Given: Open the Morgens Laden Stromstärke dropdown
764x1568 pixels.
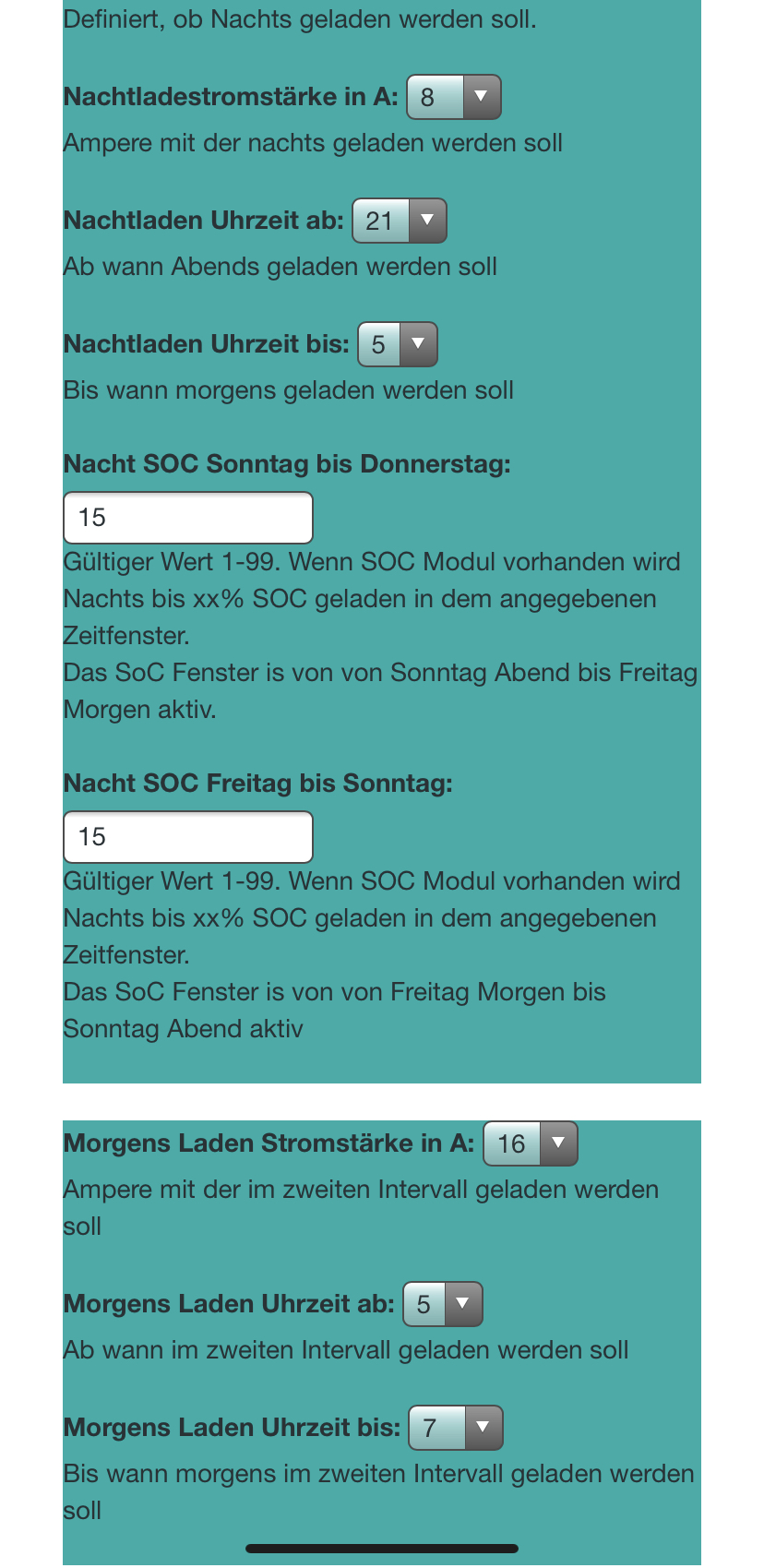Looking at the screenshot, I should [x=531, y=1143].
